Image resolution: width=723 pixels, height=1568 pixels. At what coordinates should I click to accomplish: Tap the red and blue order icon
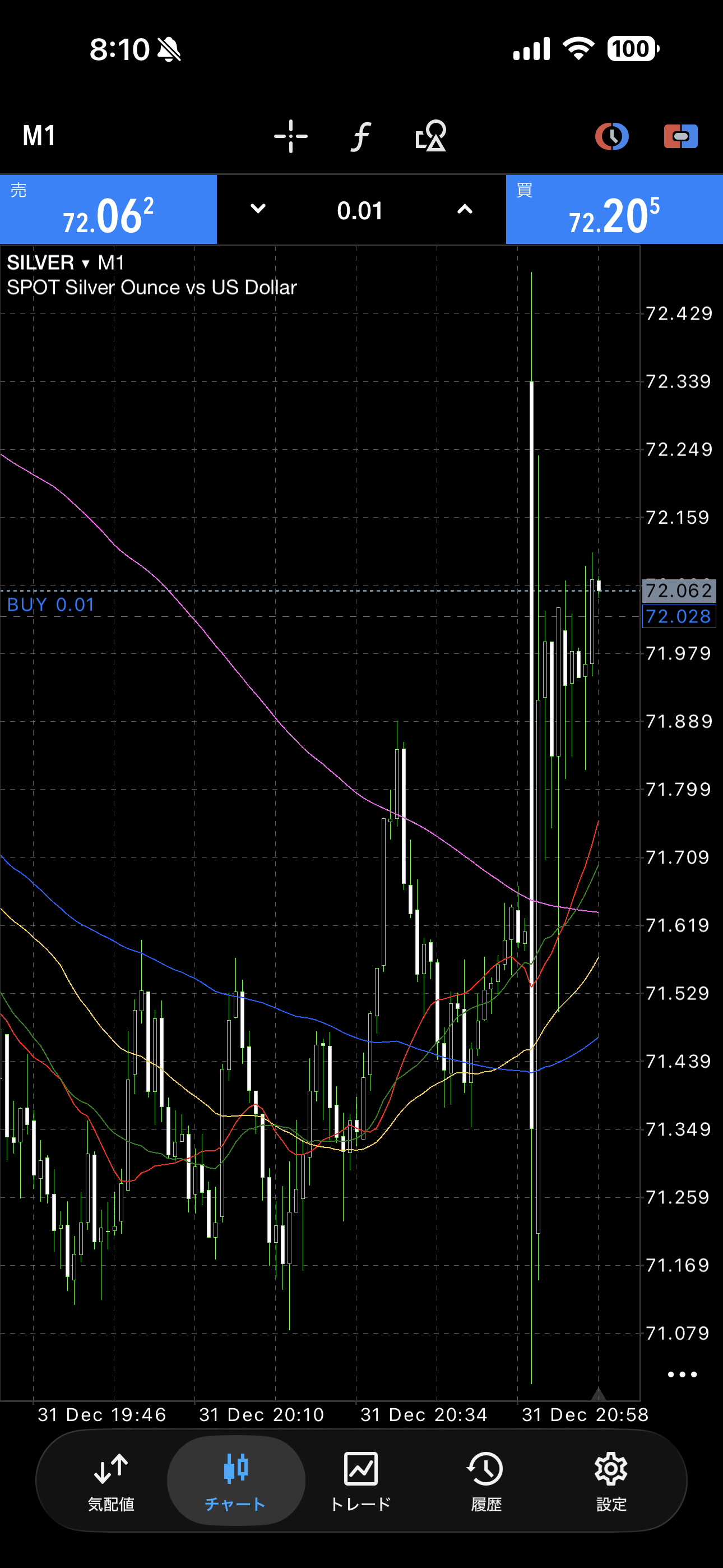tap(680, 136)
